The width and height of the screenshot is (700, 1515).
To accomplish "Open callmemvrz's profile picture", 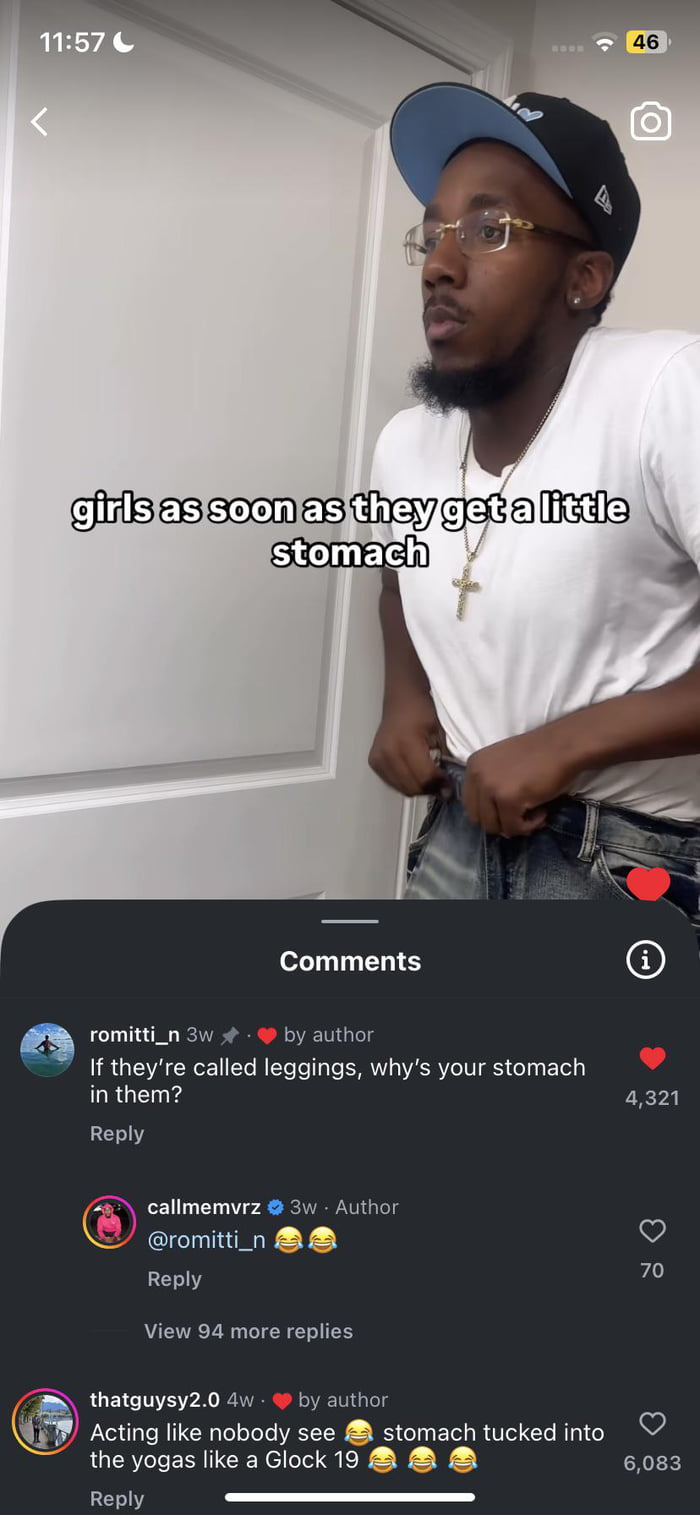I will pos(109,1222).
